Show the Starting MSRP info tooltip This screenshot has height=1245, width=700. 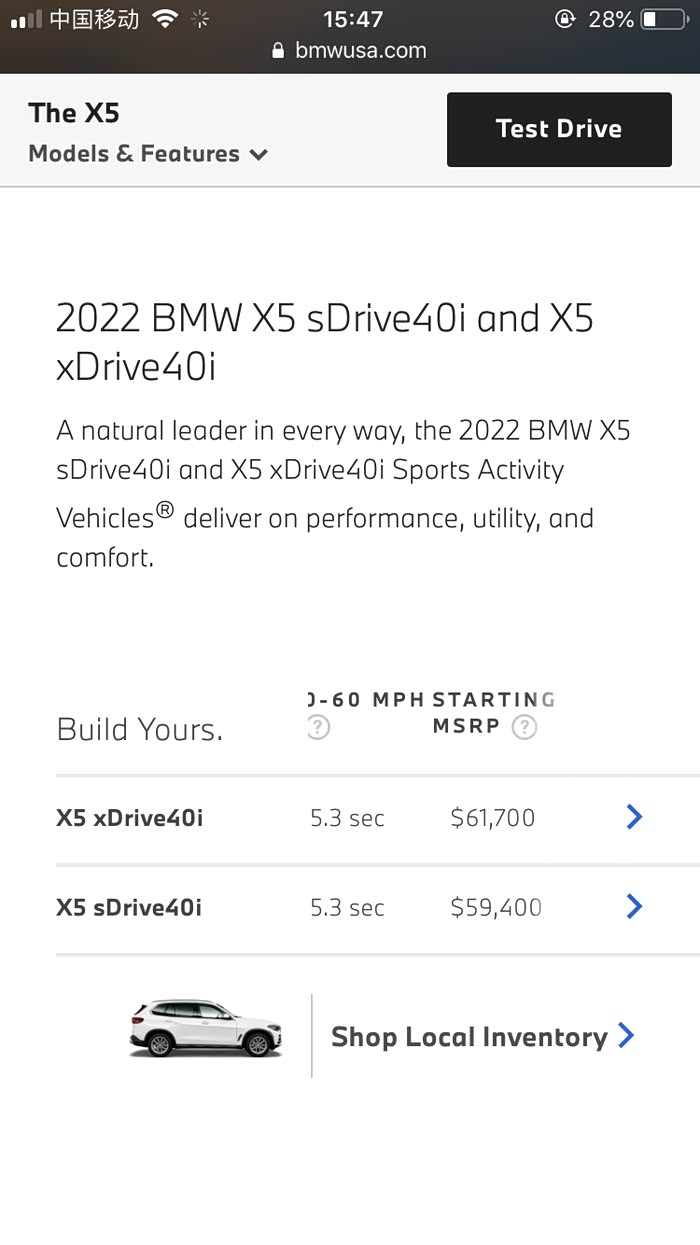(524, 727)
